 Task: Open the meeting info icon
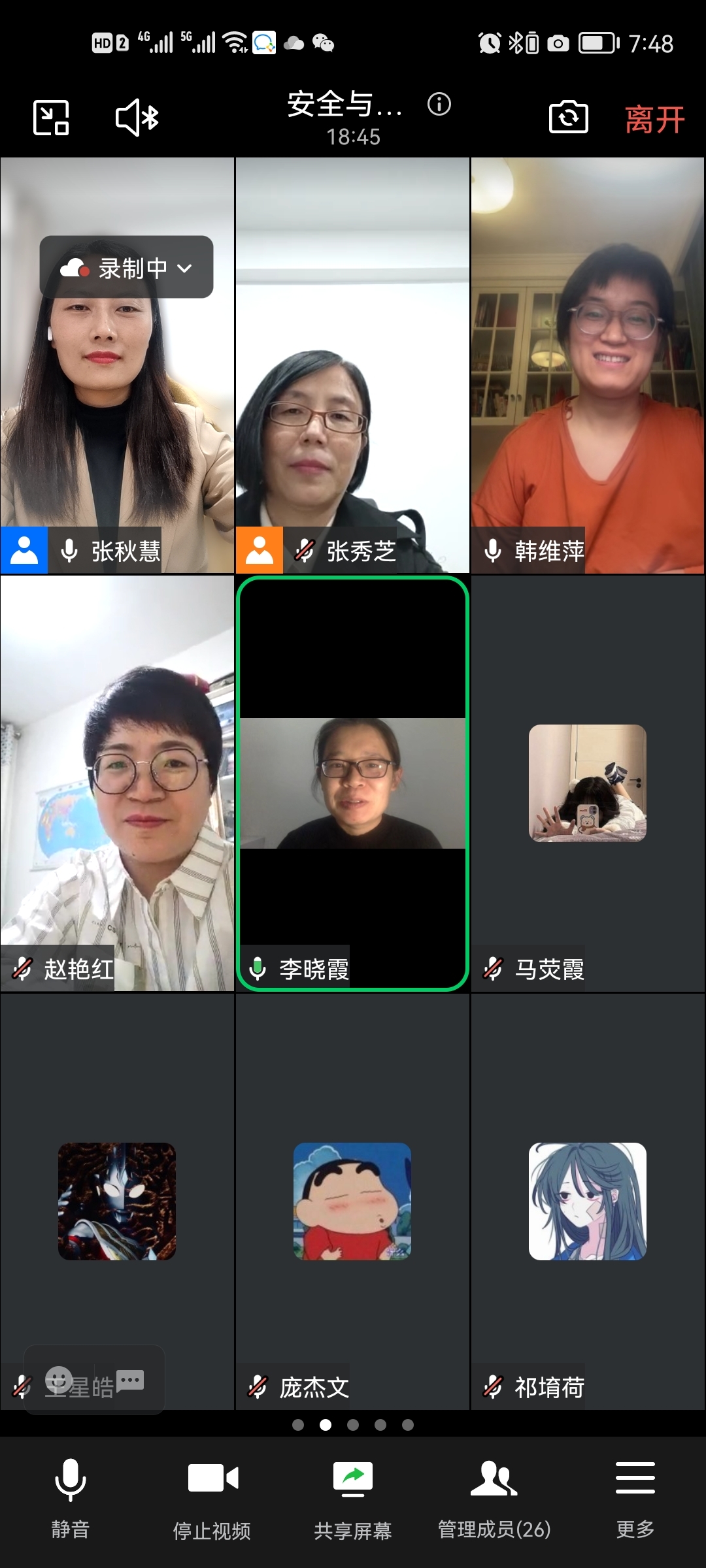pos(439,104)
